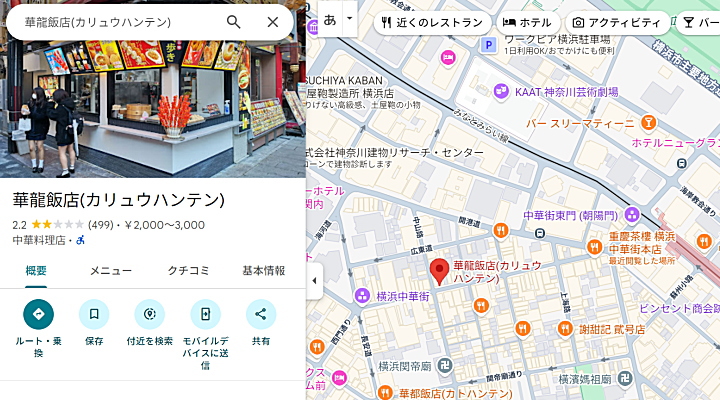The image size is (720, 400).
Task: Save this place with 保存
Action: tap(94, 314)
